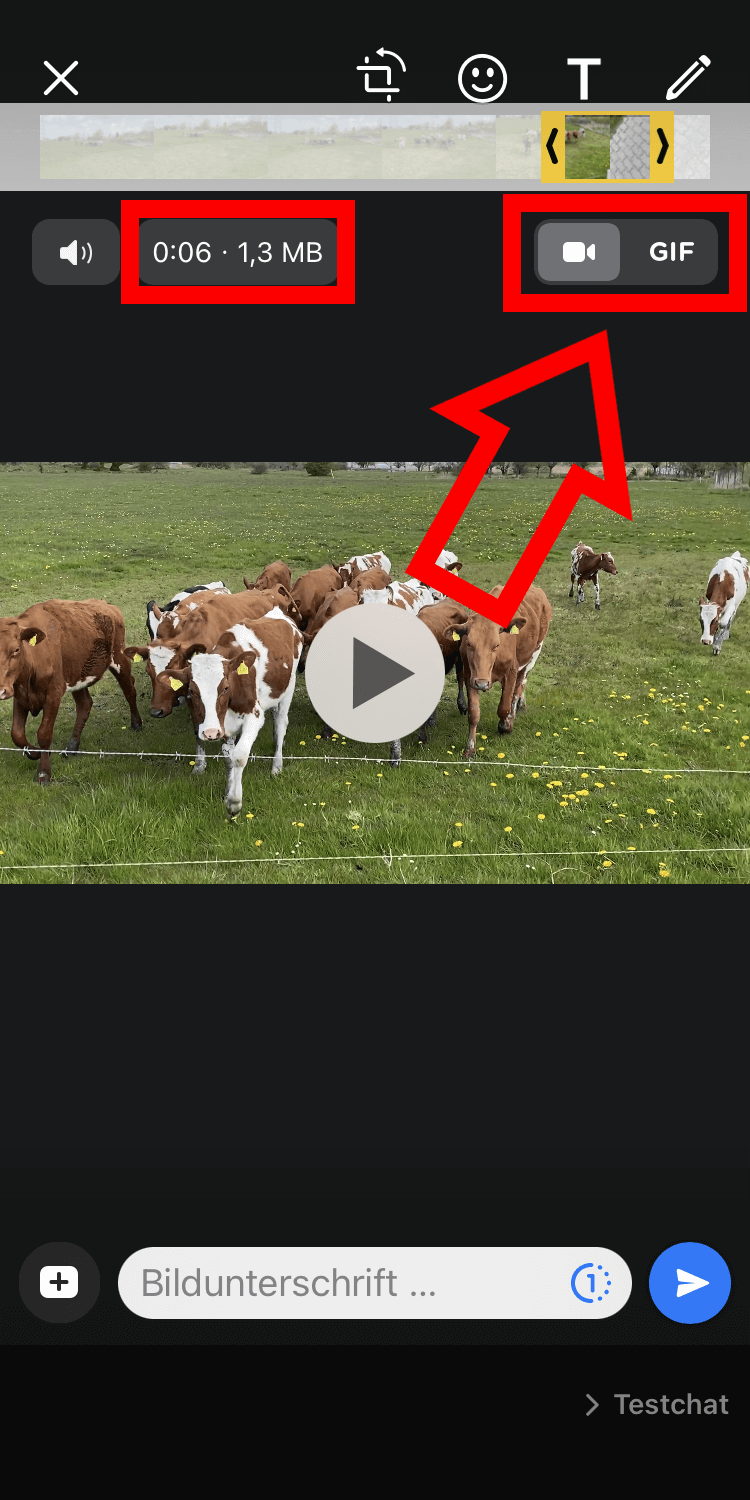Add more media with the plus button
The width and height of the screenshot is (750, 1500).
coord(59,1282)
